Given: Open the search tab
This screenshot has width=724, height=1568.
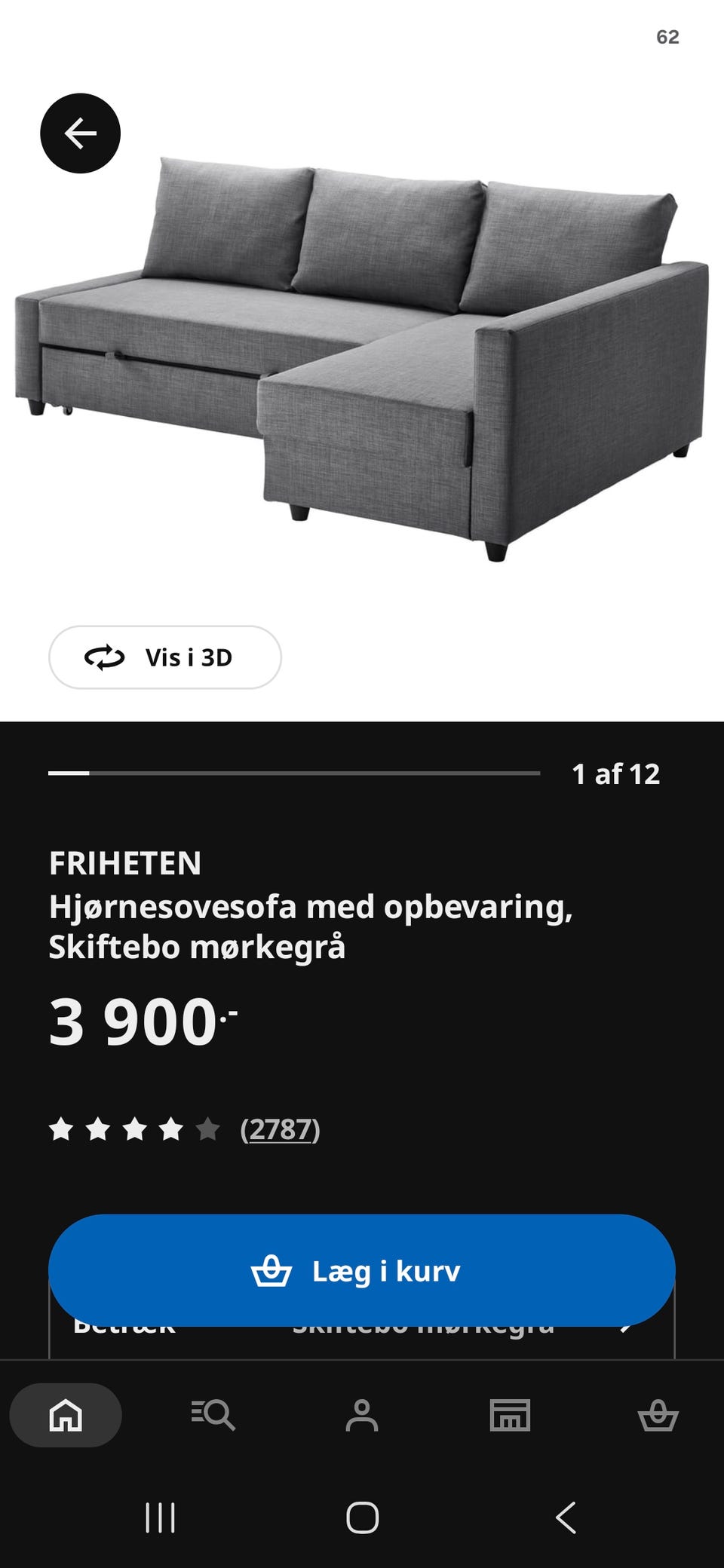Looking at the screenshot, I should click(213, 1415).
